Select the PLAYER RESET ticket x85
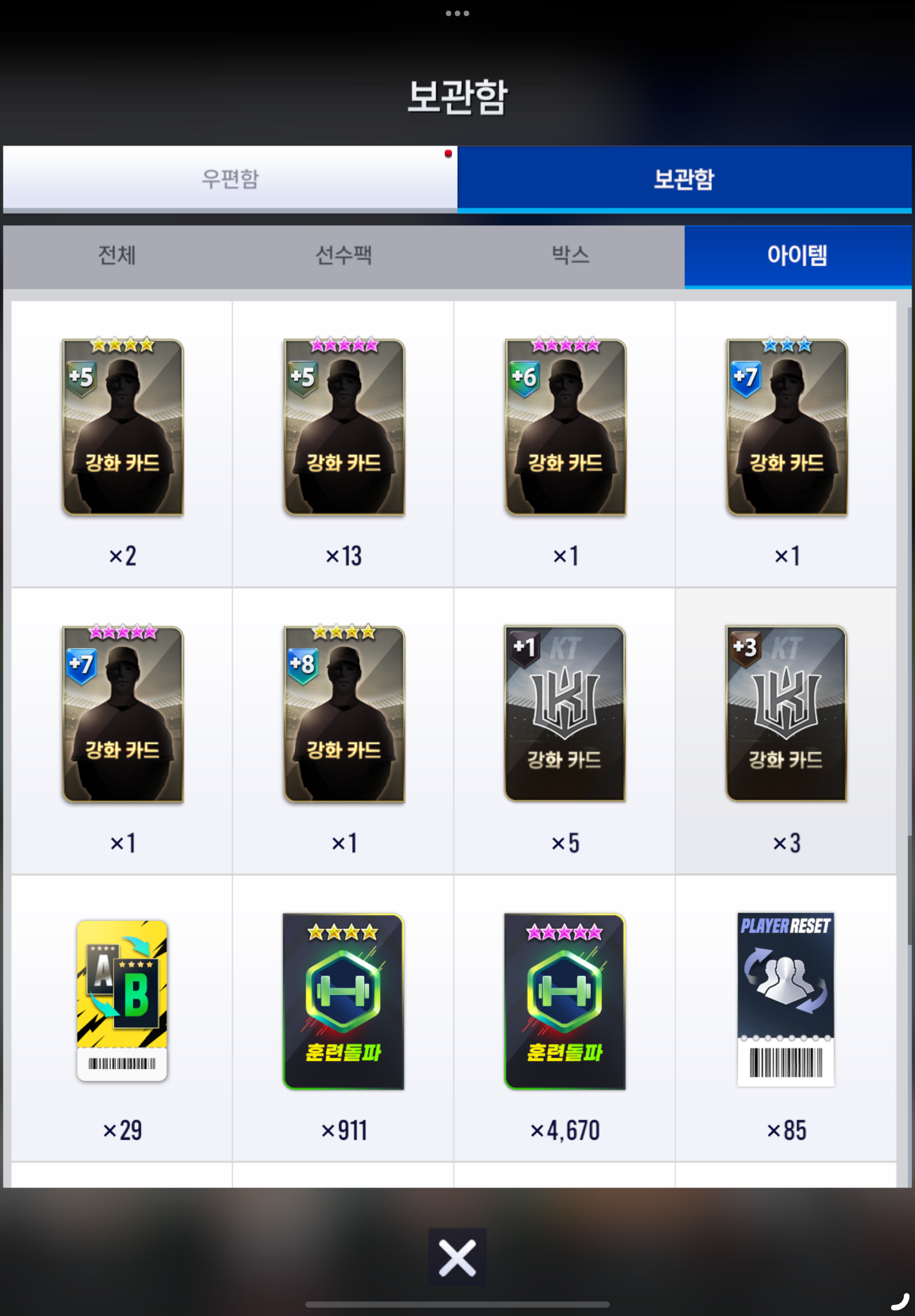Viewport: 915px width, 1316px height. point(786,1000)
